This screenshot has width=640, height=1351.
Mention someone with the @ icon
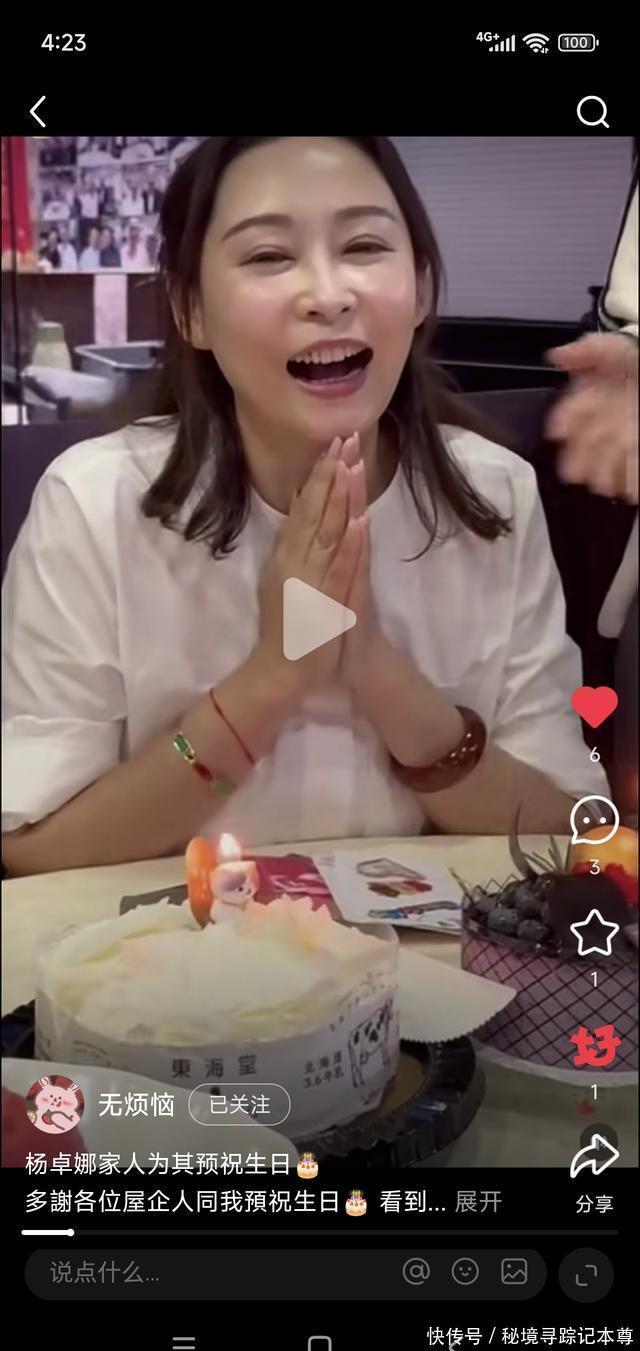point(416,1271)
